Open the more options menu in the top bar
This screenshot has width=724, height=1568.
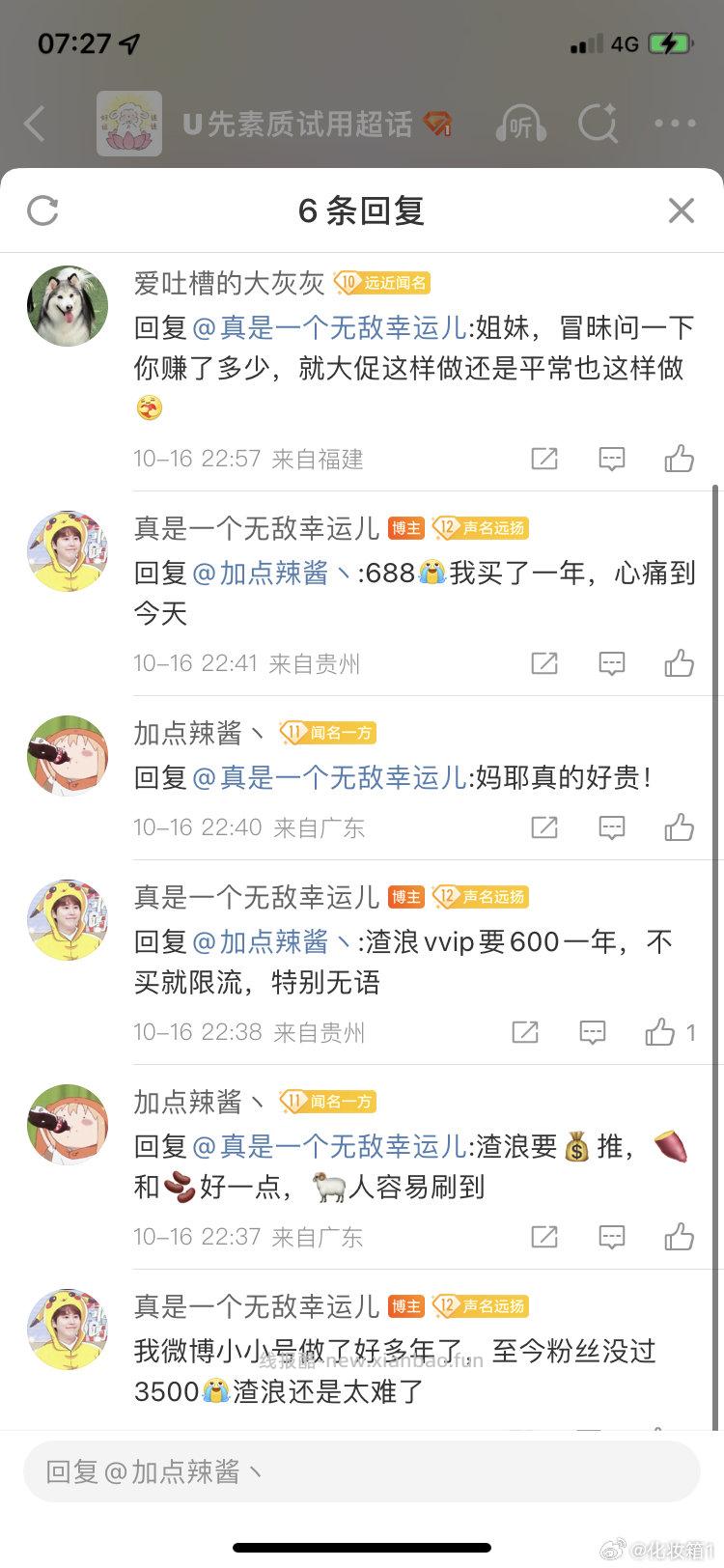(x=676, y=124)
